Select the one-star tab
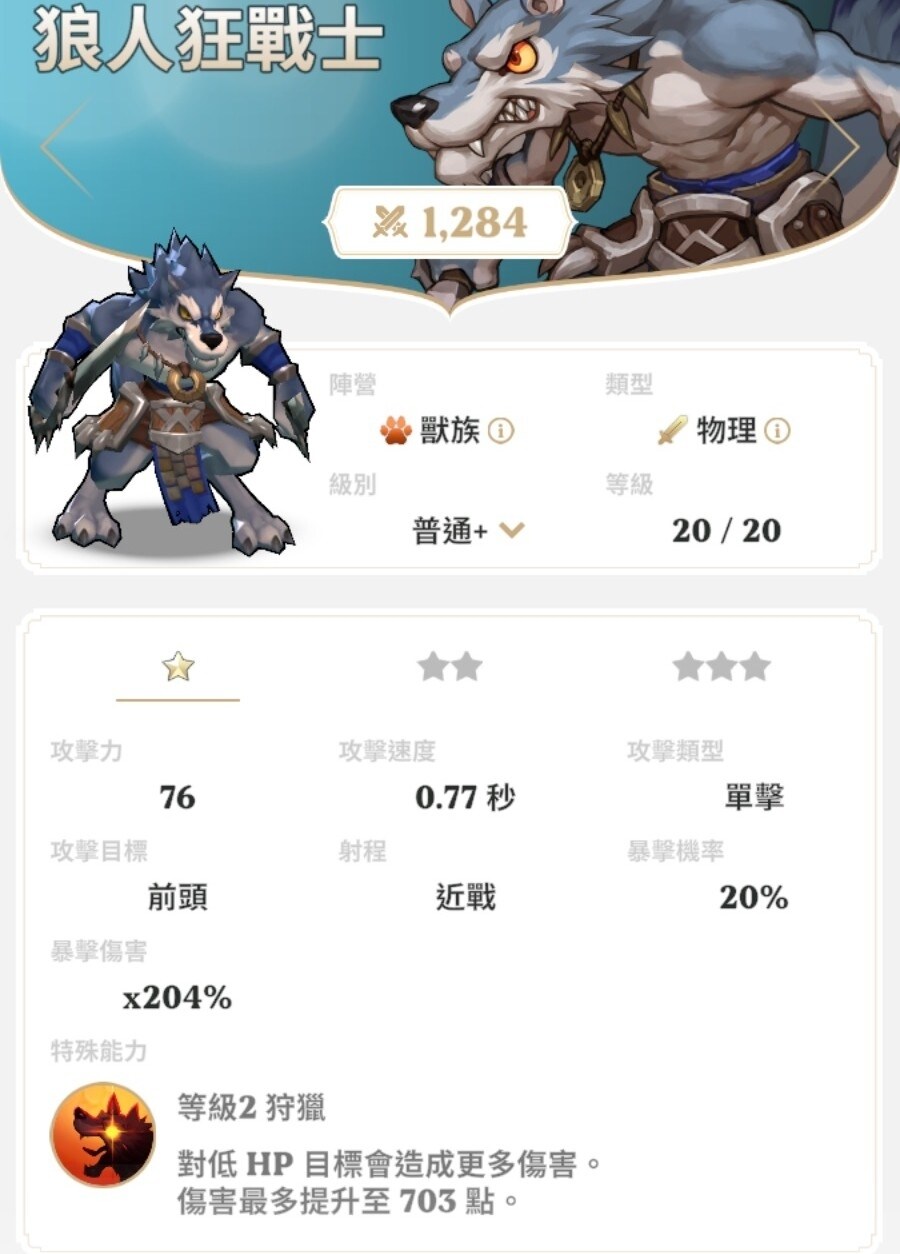The width and height of the screenshot is (900, 1254). [178, 667]
